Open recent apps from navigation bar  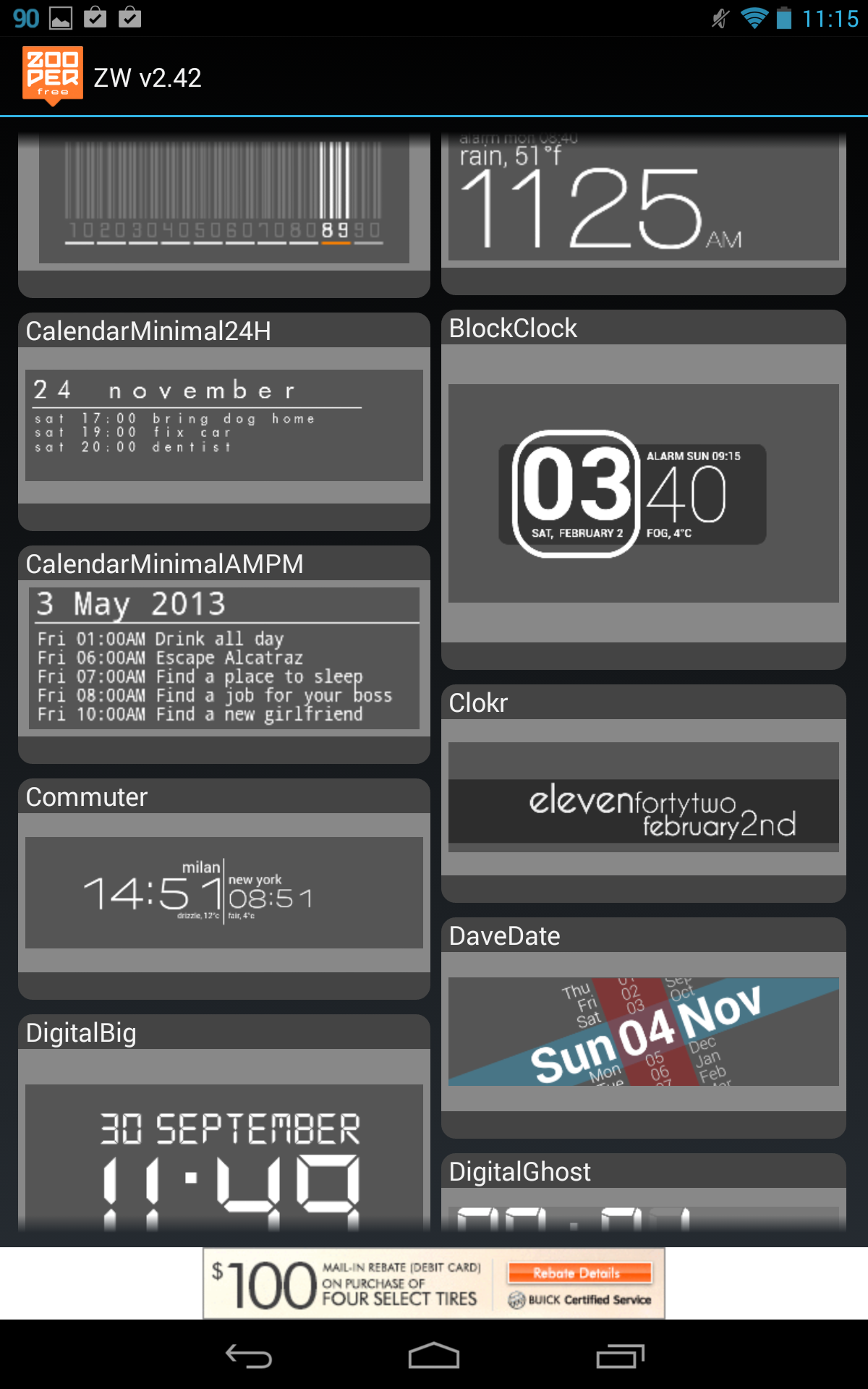coord(620,1356)
